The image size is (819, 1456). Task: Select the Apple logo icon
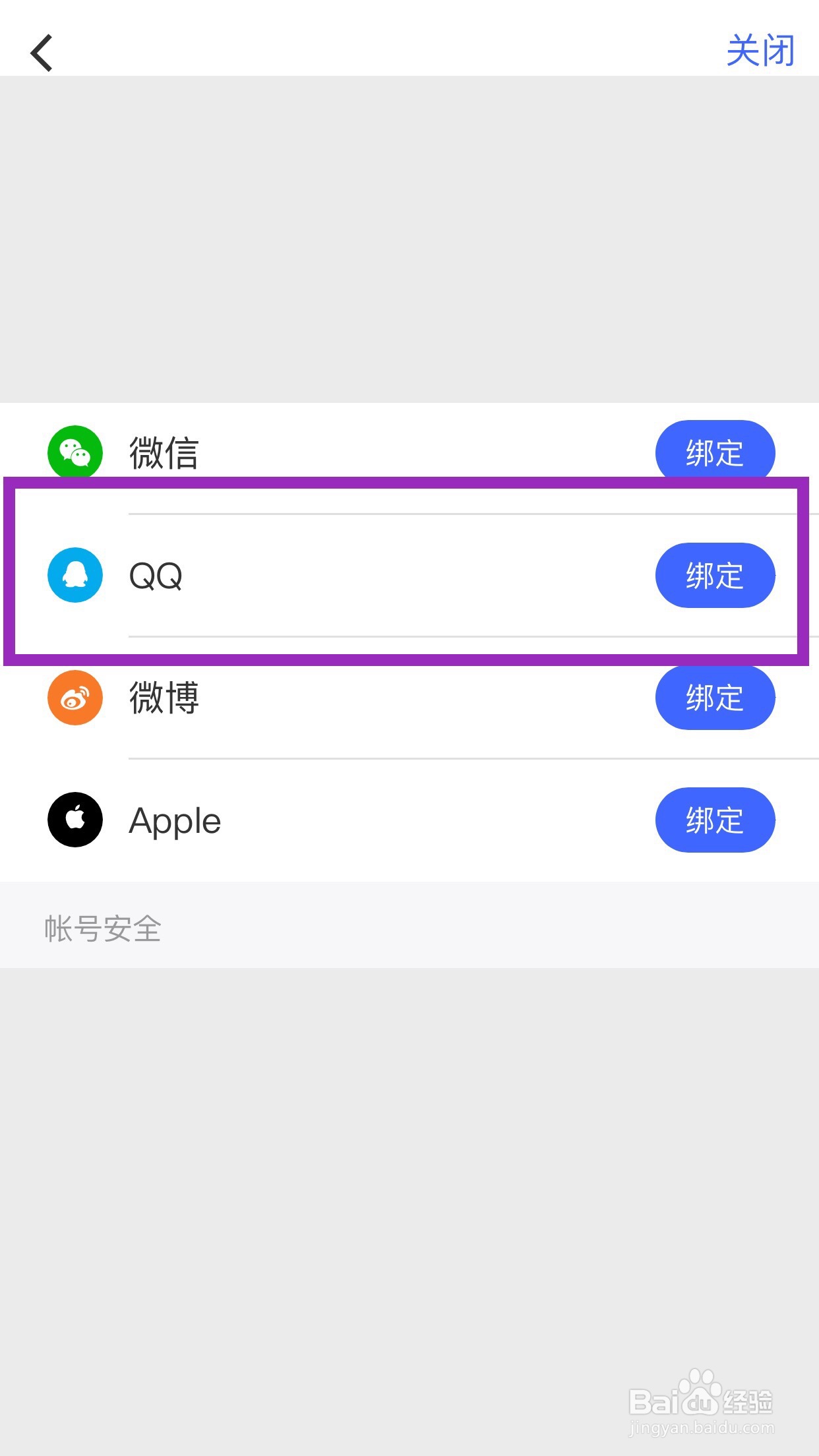(x=74, y=820)
